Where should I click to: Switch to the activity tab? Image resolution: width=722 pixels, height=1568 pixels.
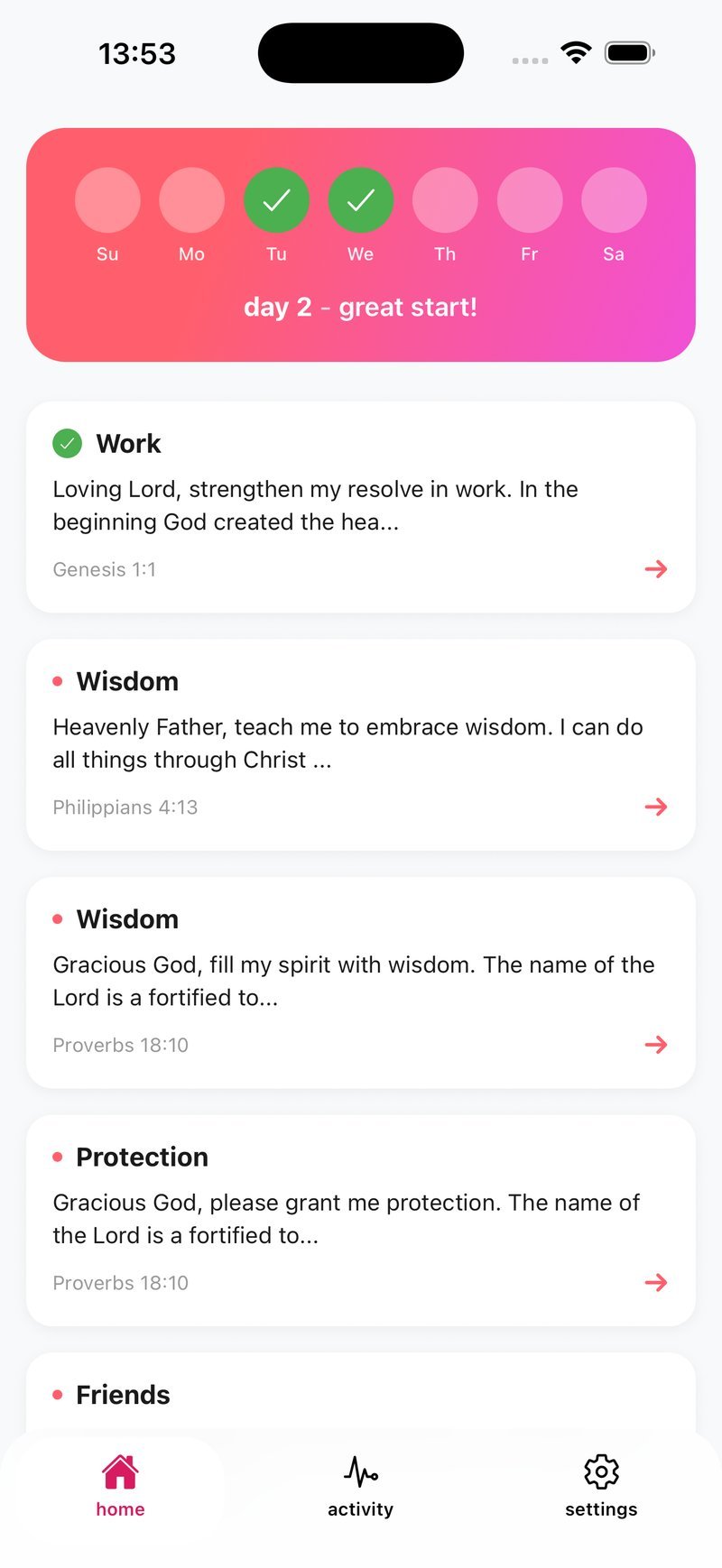(x=360, y=1487)
